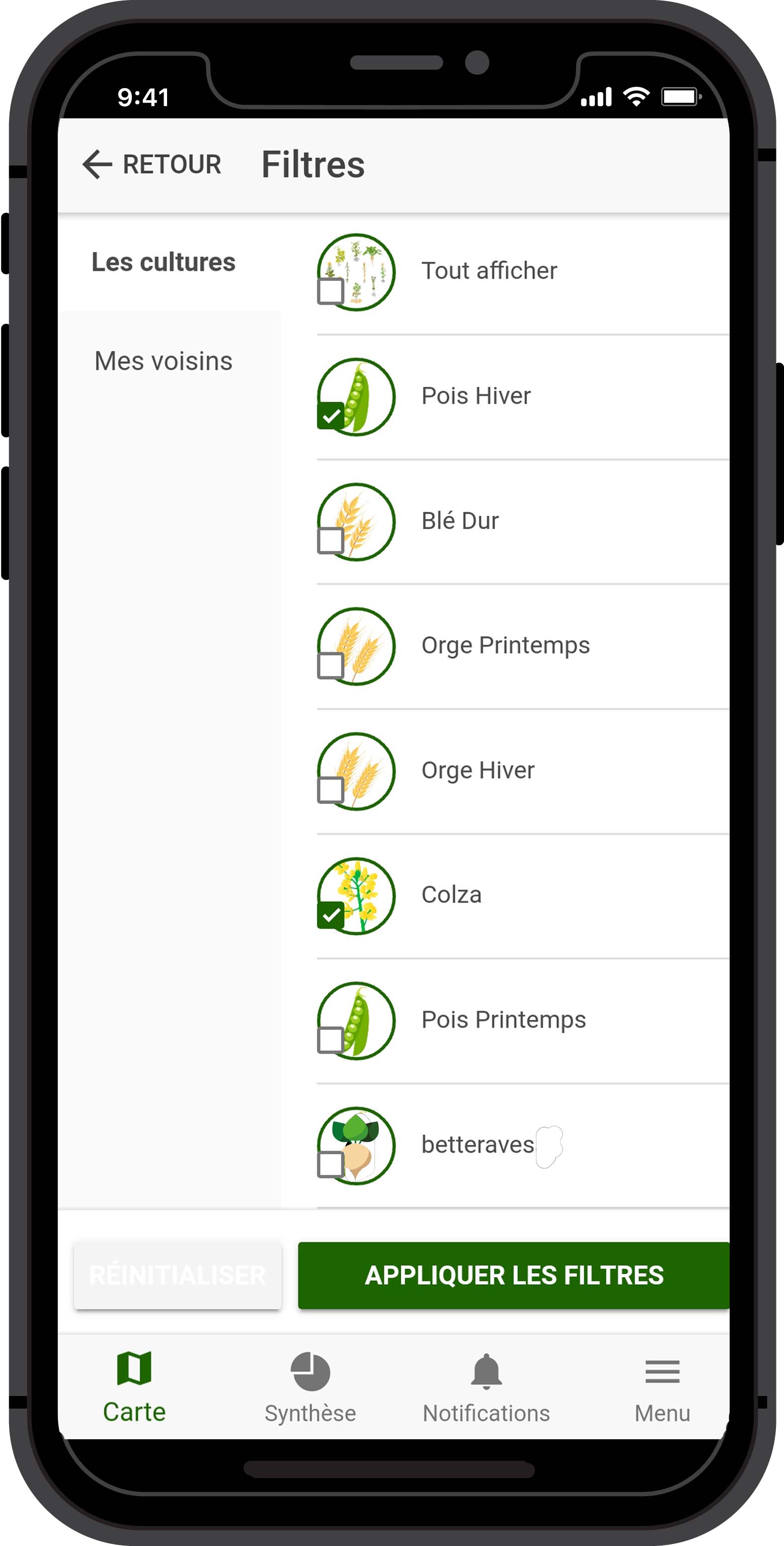Enable the Blé Dur crop filter
Viewport: 784px width, 1546px height.
331,541
